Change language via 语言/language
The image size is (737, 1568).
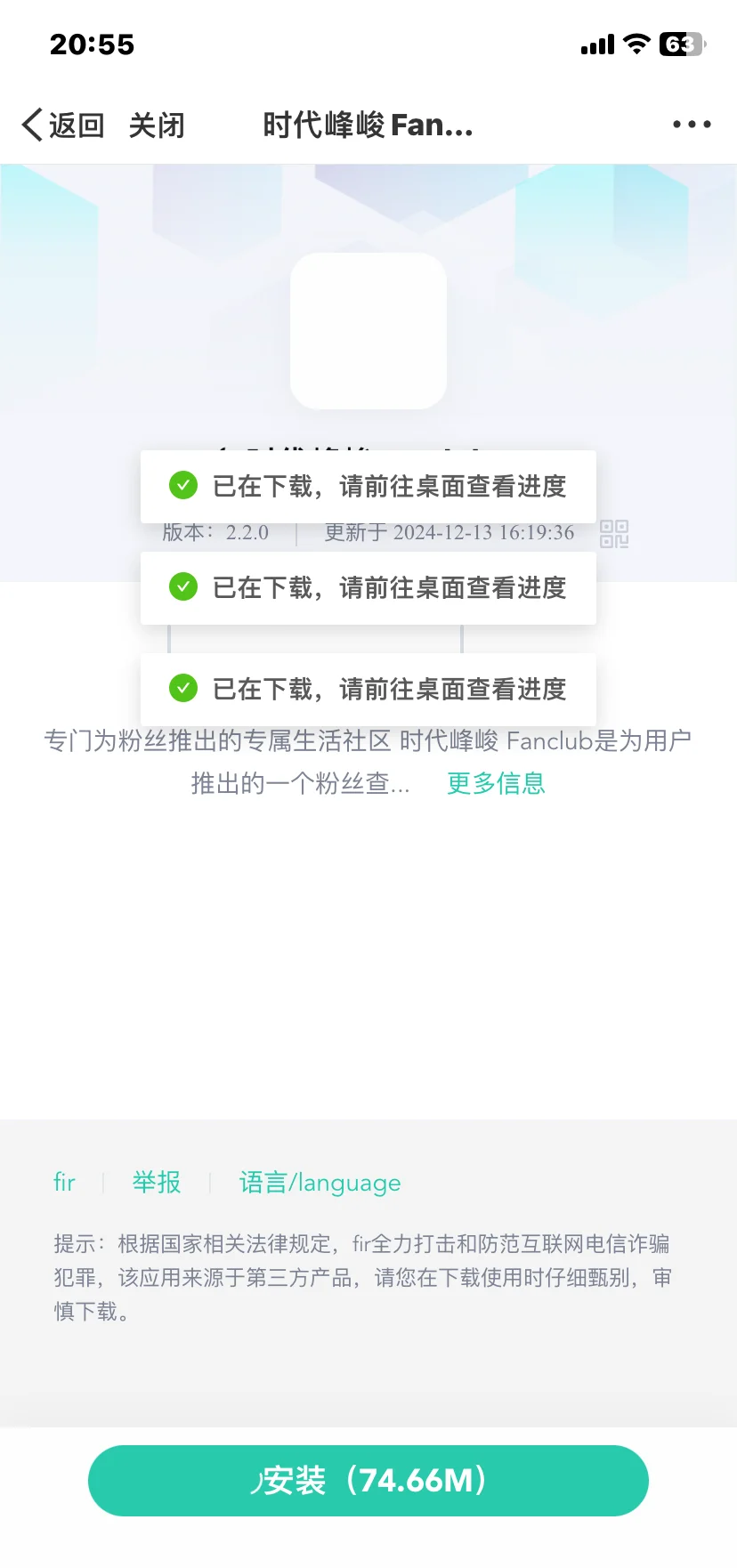tap(320, 1182)
